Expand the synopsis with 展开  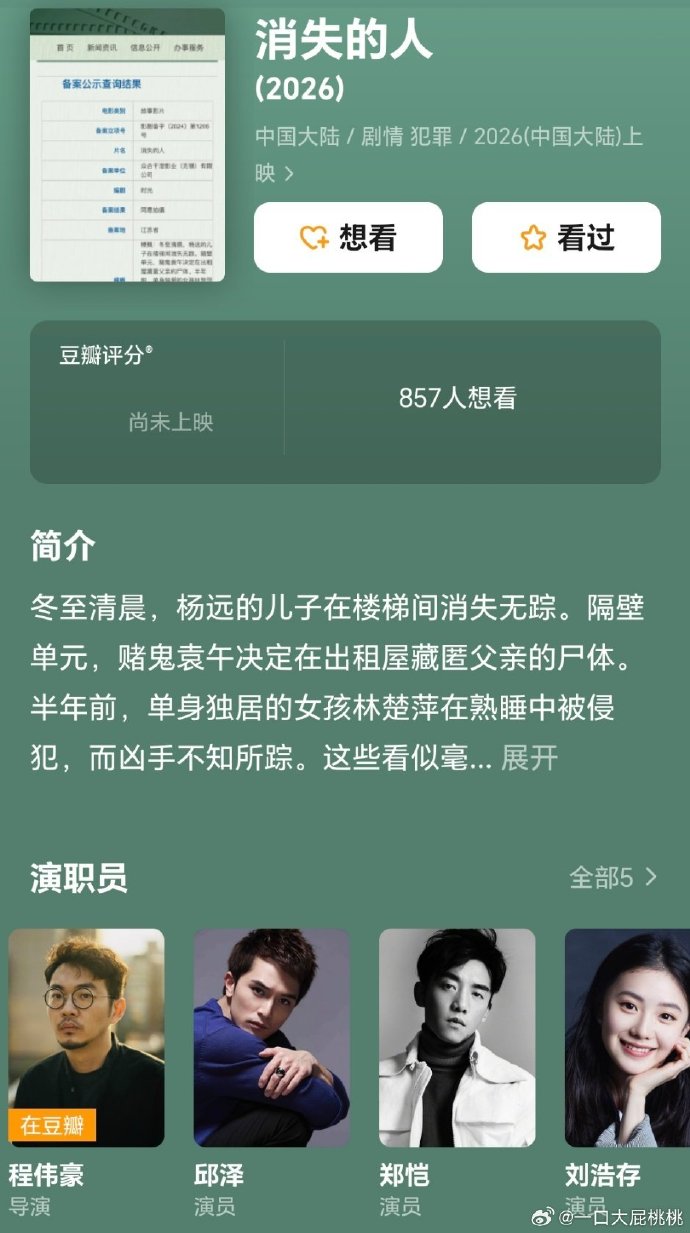coord(529,757)
